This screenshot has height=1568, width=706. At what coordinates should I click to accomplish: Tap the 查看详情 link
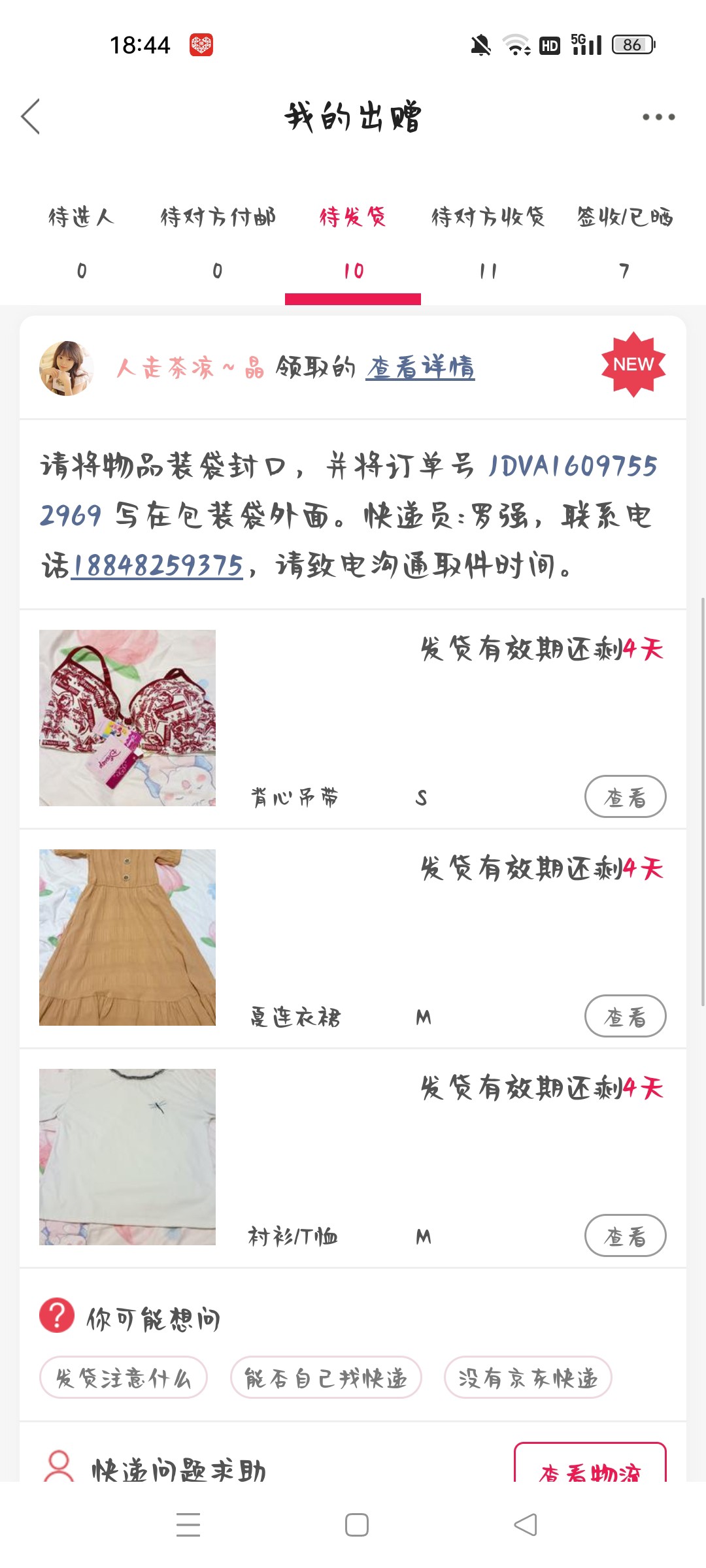tap(420, 368)
